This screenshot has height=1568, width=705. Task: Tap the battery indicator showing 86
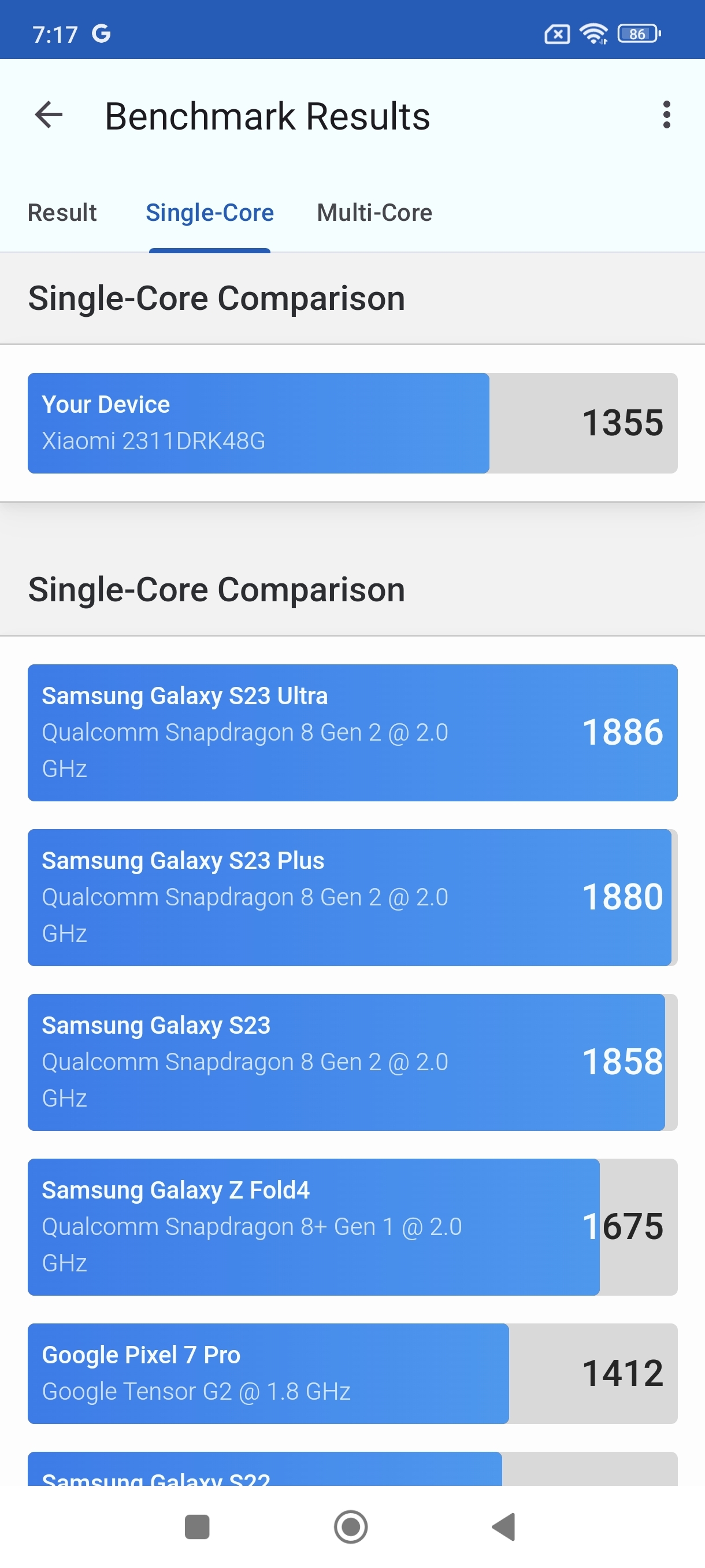click(637, 34)
